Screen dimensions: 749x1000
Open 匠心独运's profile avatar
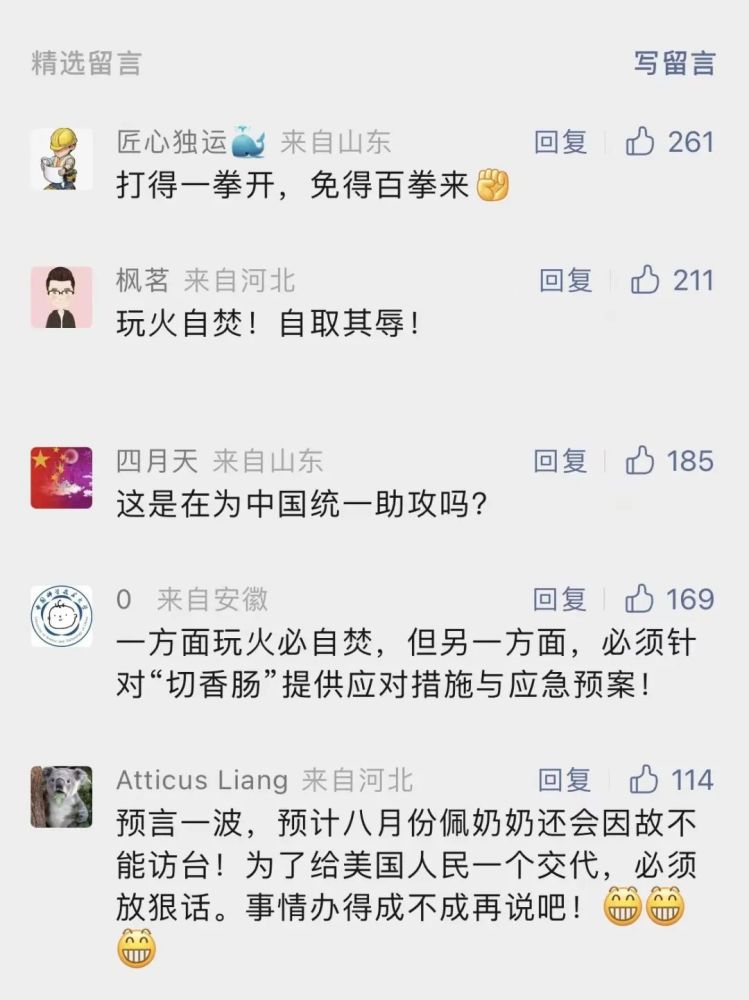click(x=61, y=160)
